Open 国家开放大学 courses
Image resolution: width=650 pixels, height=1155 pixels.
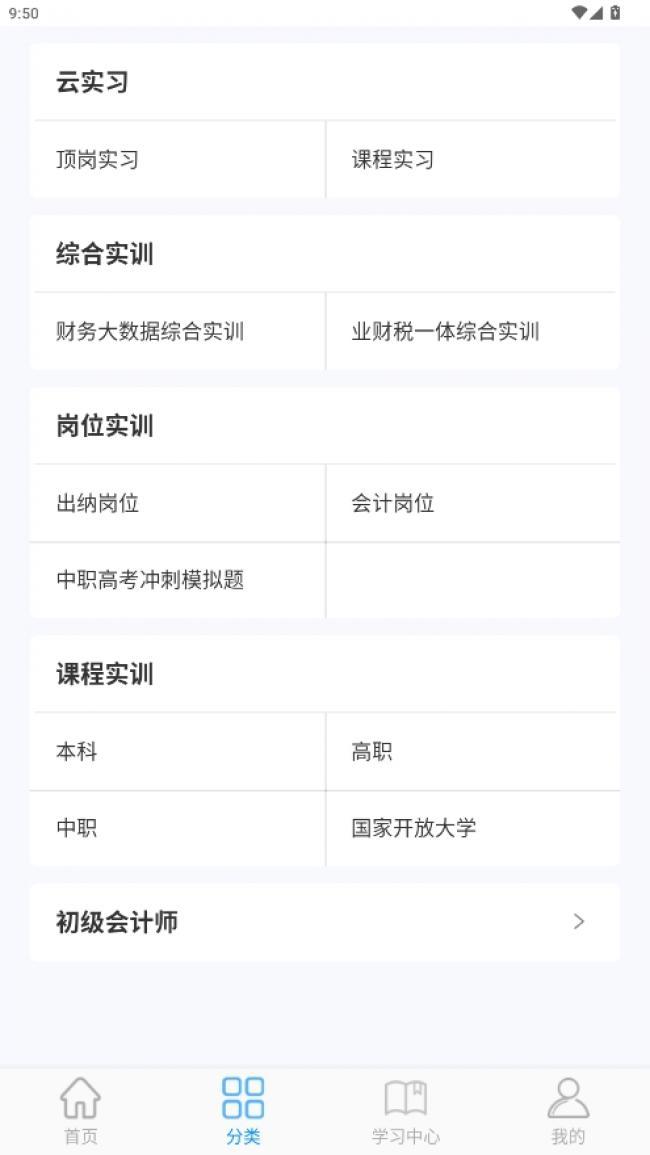pos(472,829)
